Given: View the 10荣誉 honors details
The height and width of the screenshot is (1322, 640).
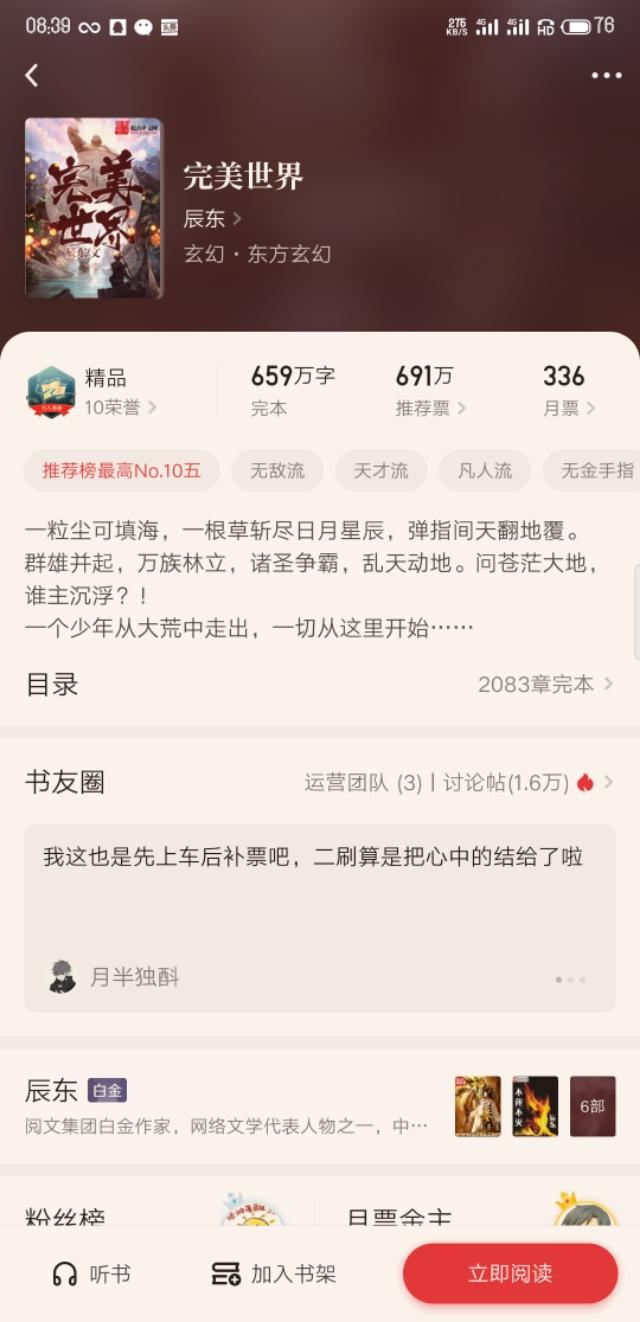Looking at the screenshot, I should pos(120,407).
